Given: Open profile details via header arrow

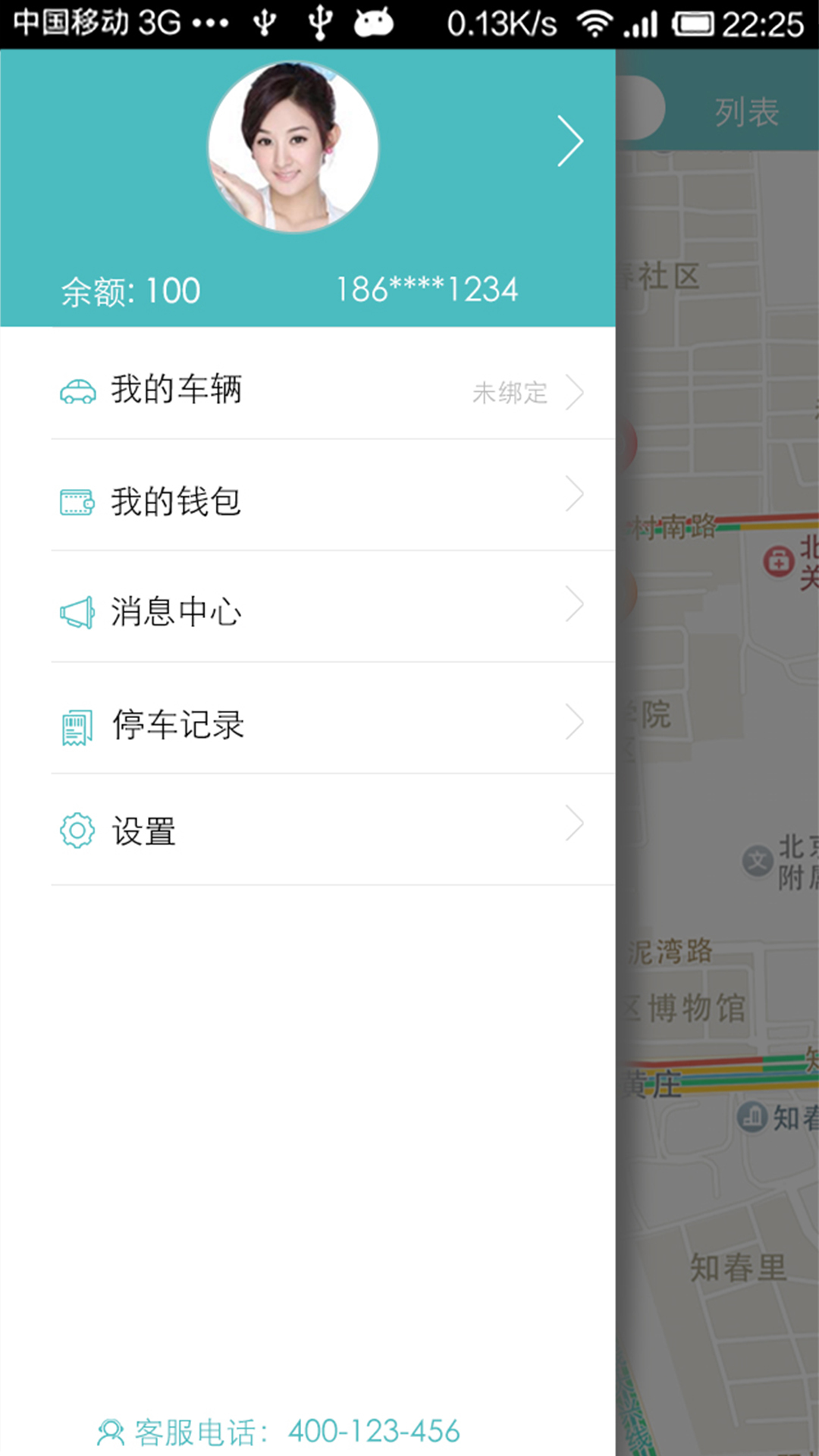Looking at the screenshot, I should click(570, 141).
